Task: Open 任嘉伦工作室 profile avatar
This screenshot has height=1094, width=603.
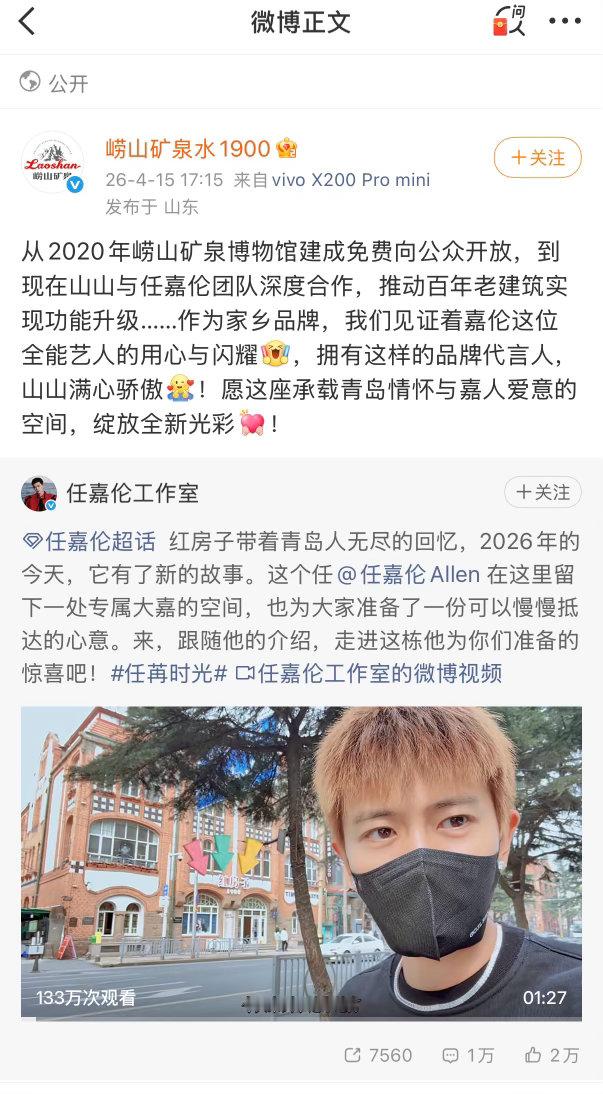Action: 39,493
